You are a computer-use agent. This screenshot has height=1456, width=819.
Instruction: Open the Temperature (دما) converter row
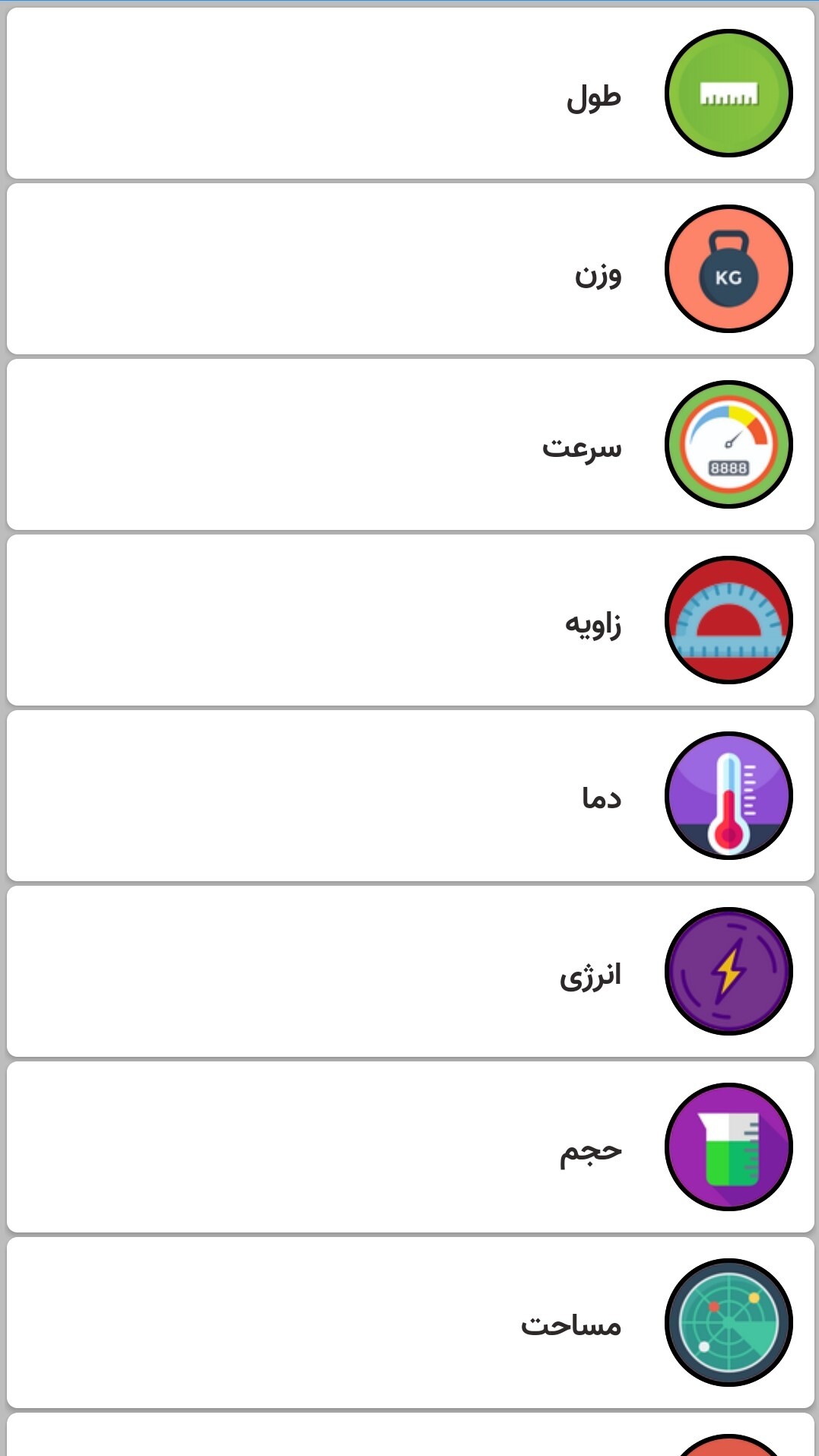pyautogui.click(x=411, y=800)
